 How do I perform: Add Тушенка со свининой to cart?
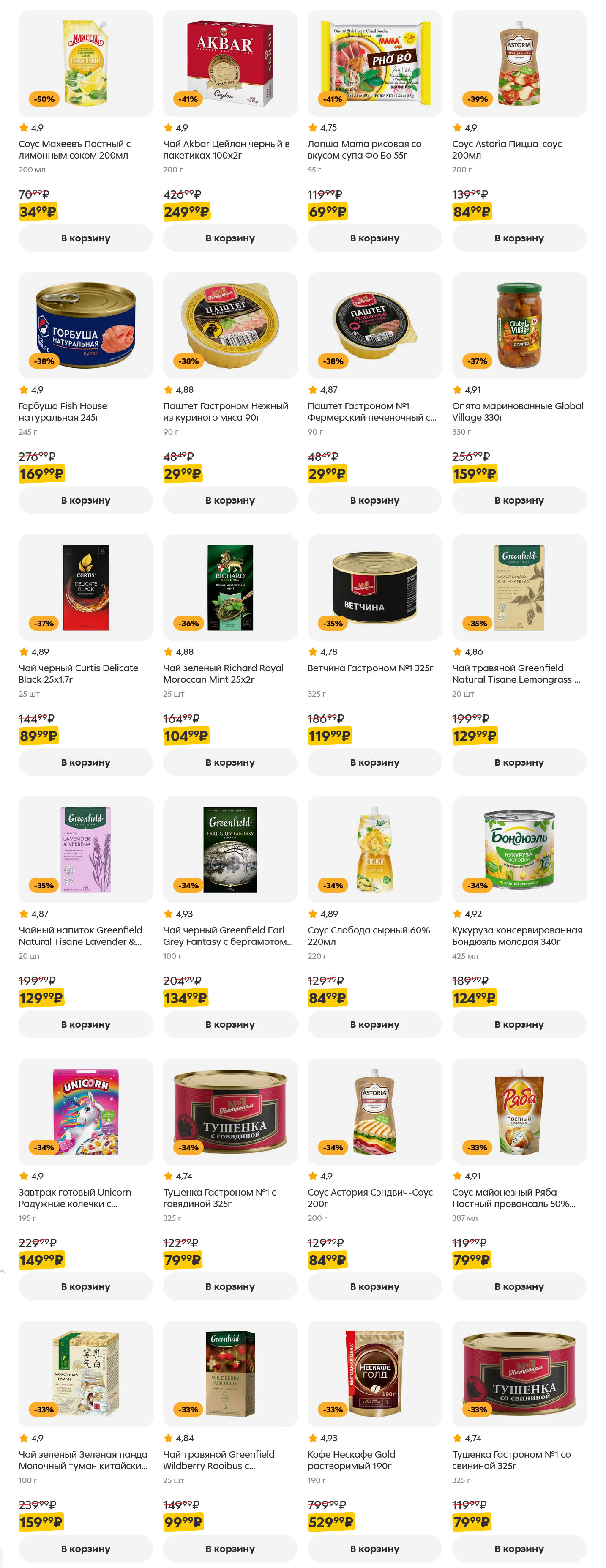pyautogui.click(x=519, y=1548)
